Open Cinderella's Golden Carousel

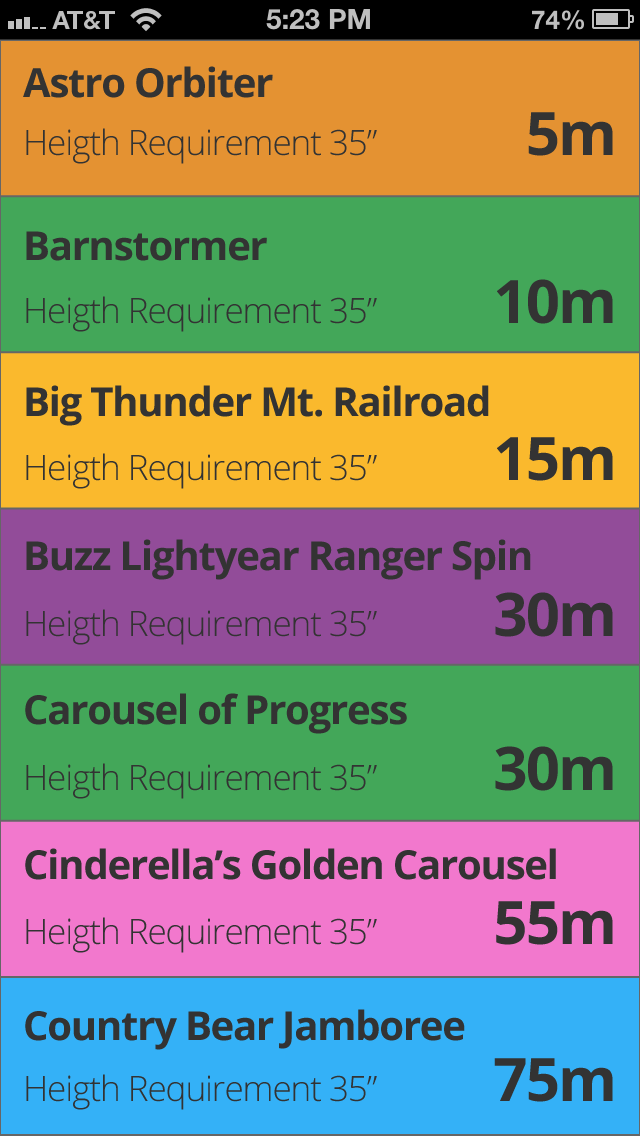(x=320, y=898)
